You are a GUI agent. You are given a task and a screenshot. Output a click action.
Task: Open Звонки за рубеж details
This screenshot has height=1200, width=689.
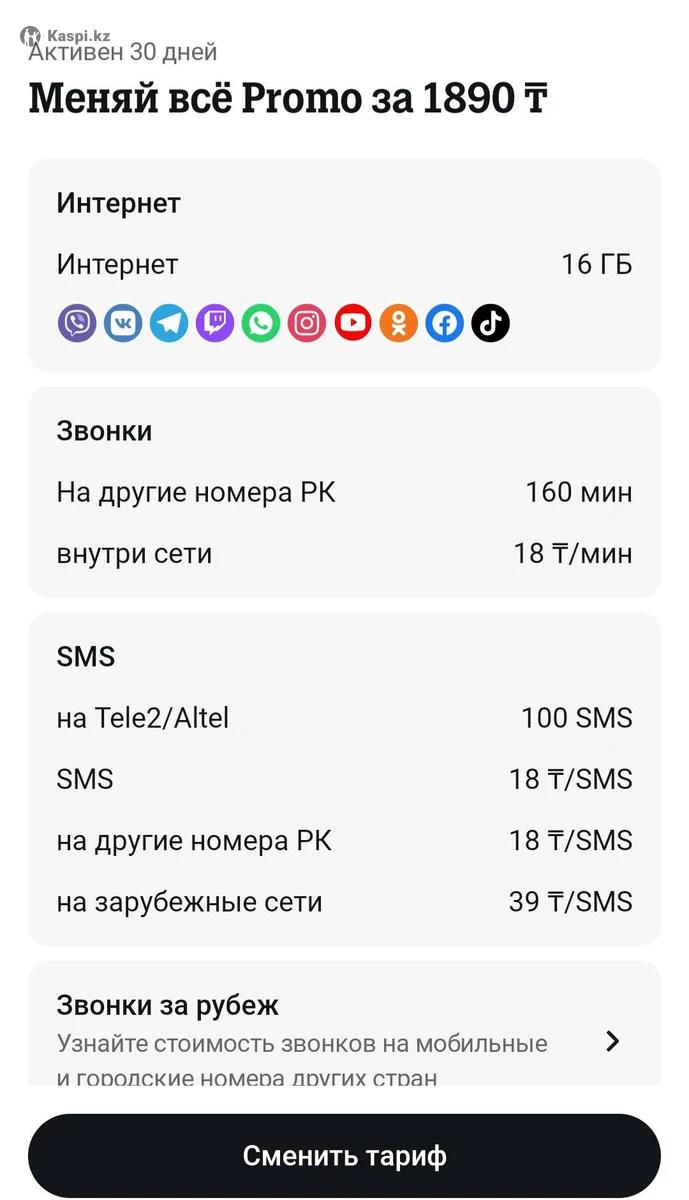click(344, 1030)
